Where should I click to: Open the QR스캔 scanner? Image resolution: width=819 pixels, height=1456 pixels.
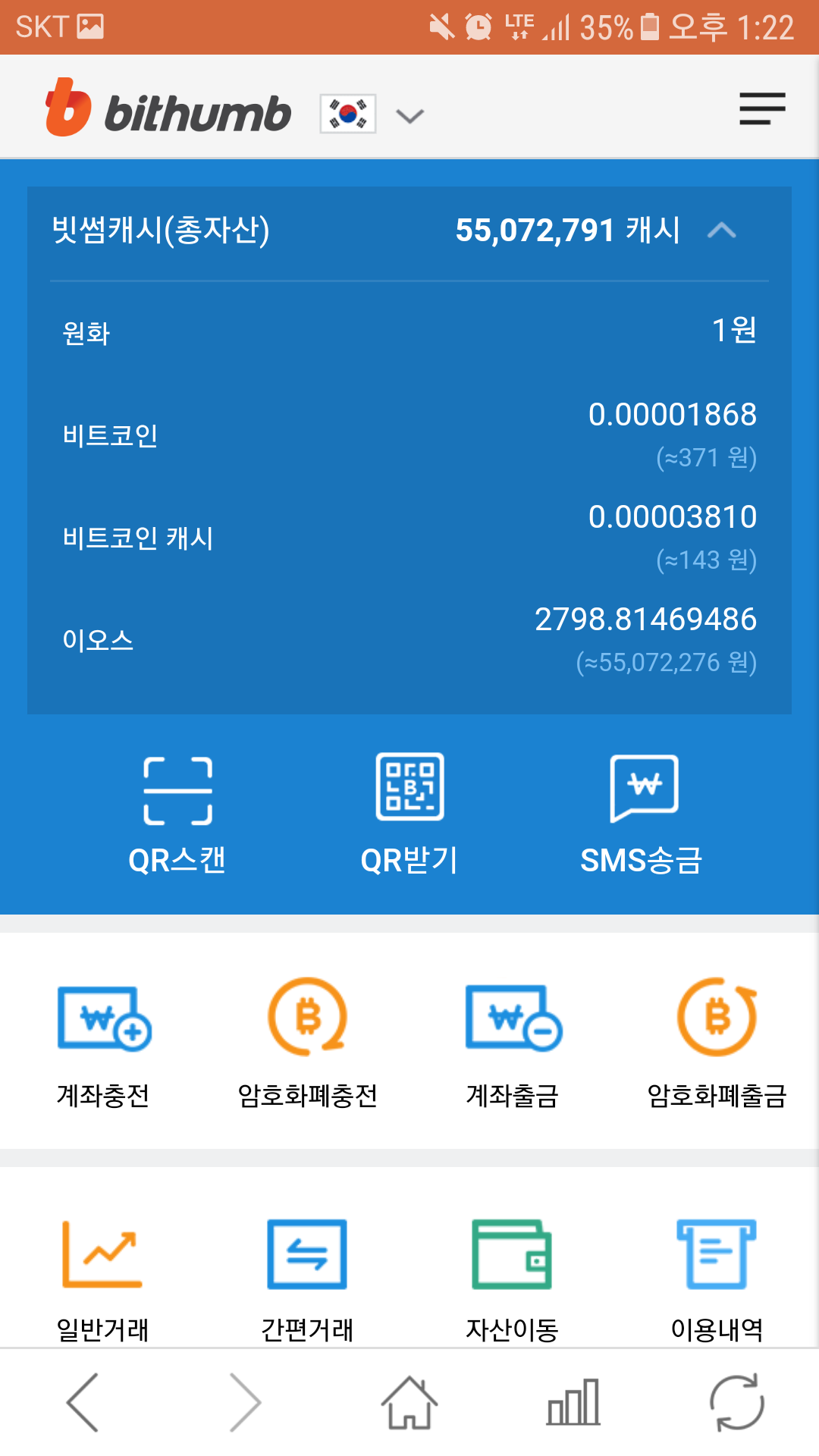pos(179,811)
